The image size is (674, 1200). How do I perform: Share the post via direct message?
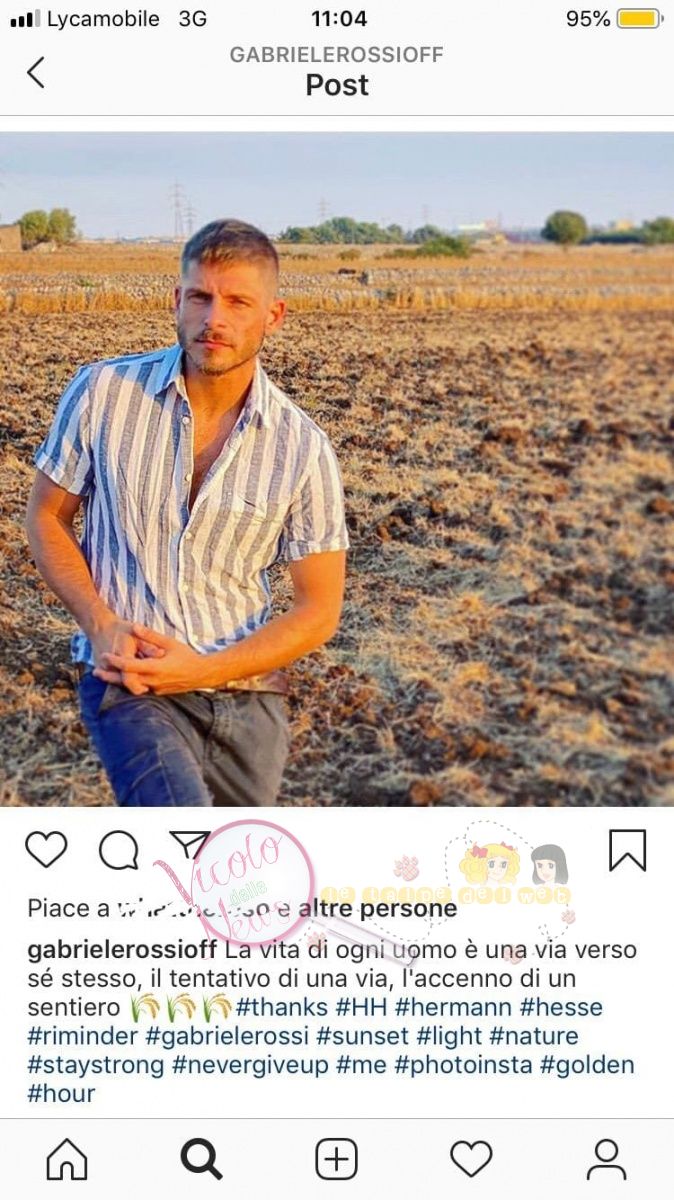tap(189, 848)
